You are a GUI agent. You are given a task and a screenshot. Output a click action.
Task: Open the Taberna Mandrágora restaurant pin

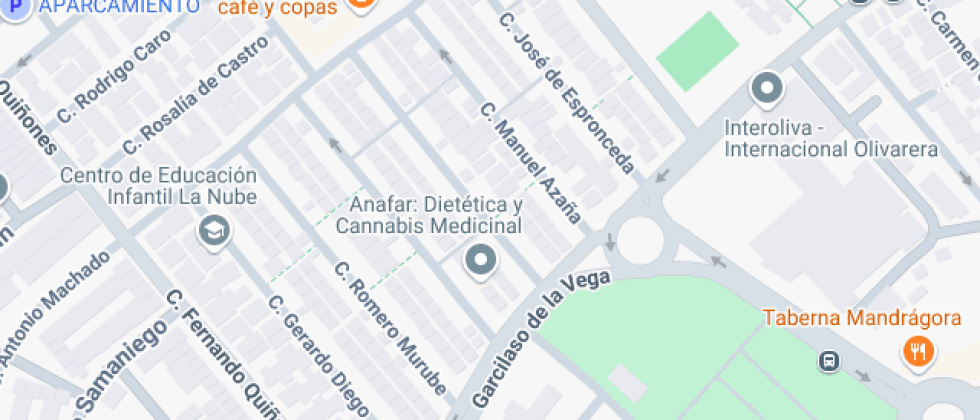click(x=917, y=350)
